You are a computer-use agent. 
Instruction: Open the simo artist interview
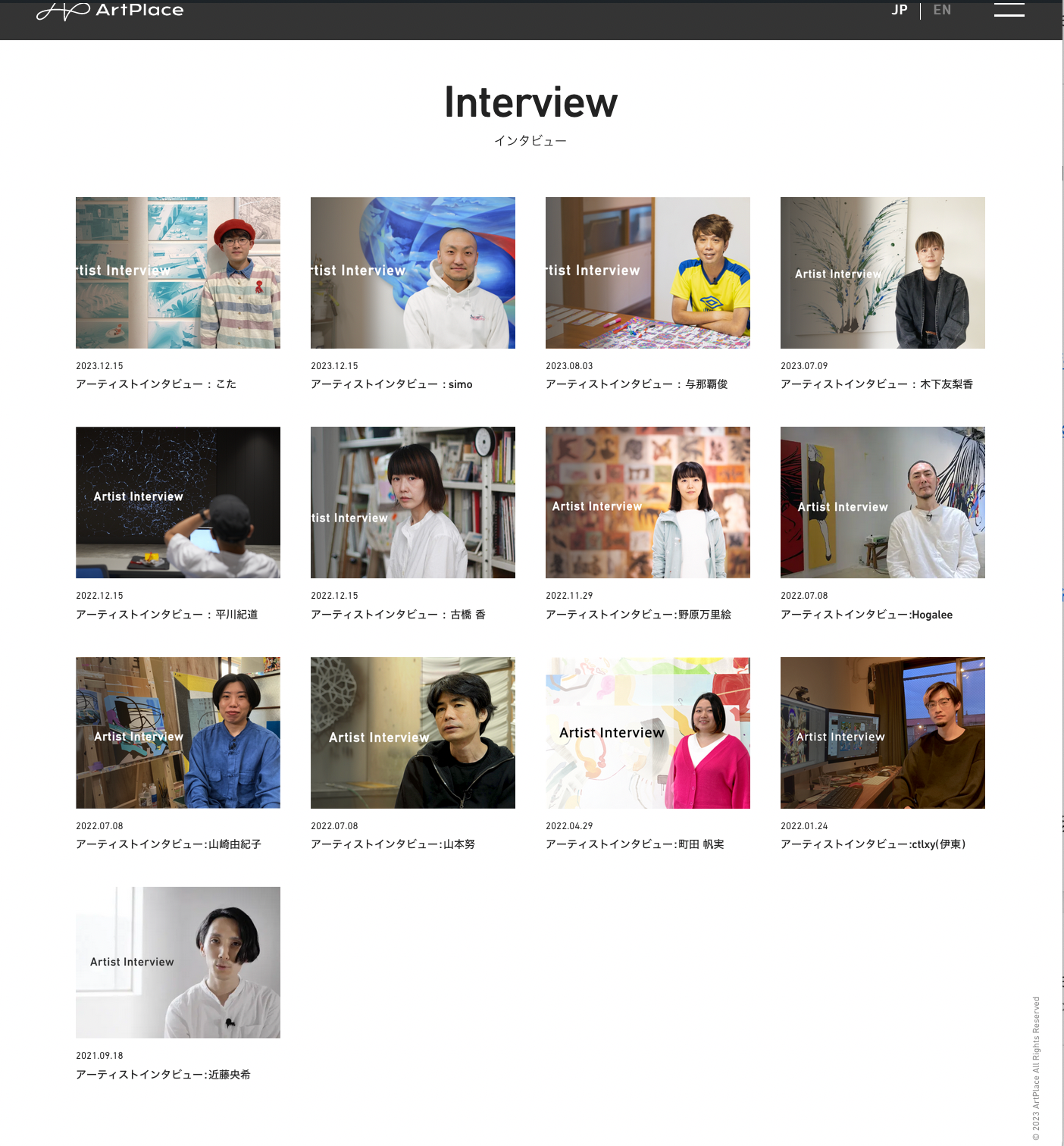tap(413, 273)
